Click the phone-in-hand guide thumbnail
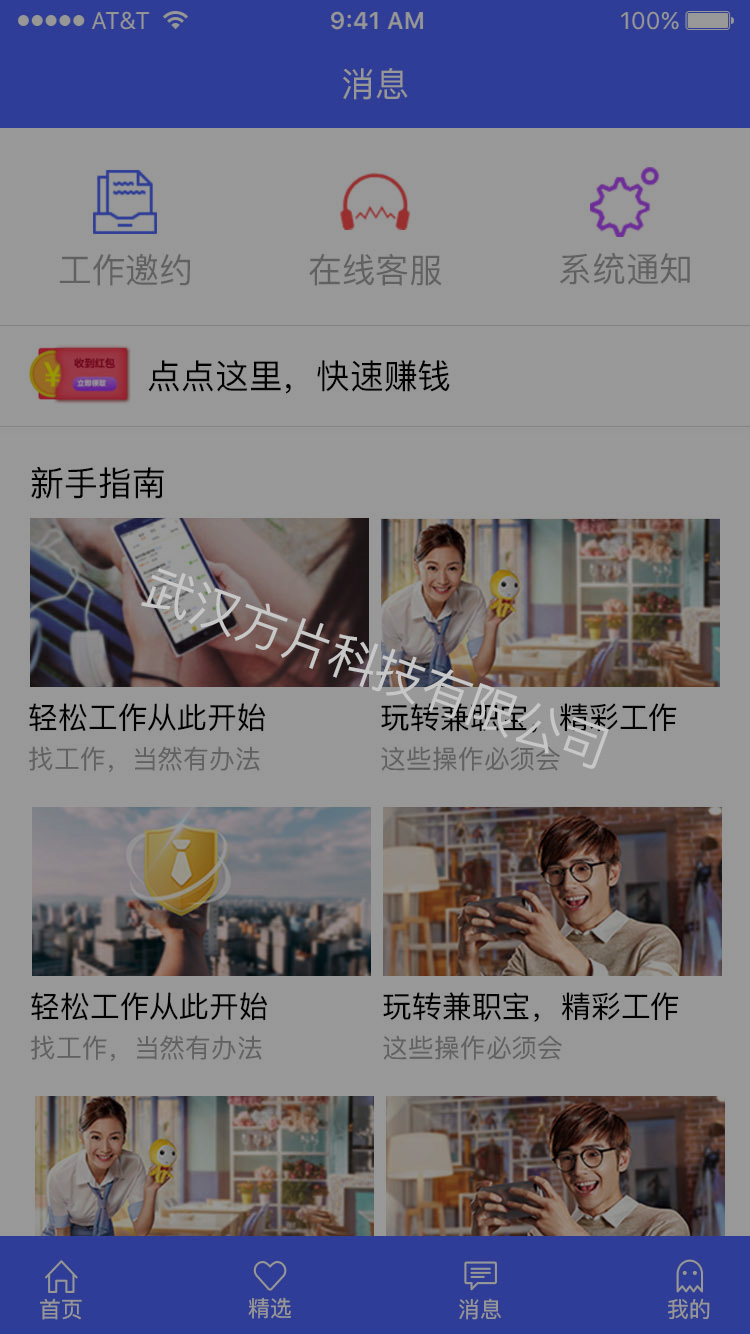Image resolution: width=750 pixels, height=1334 pixels. click(x=199, y=601)
